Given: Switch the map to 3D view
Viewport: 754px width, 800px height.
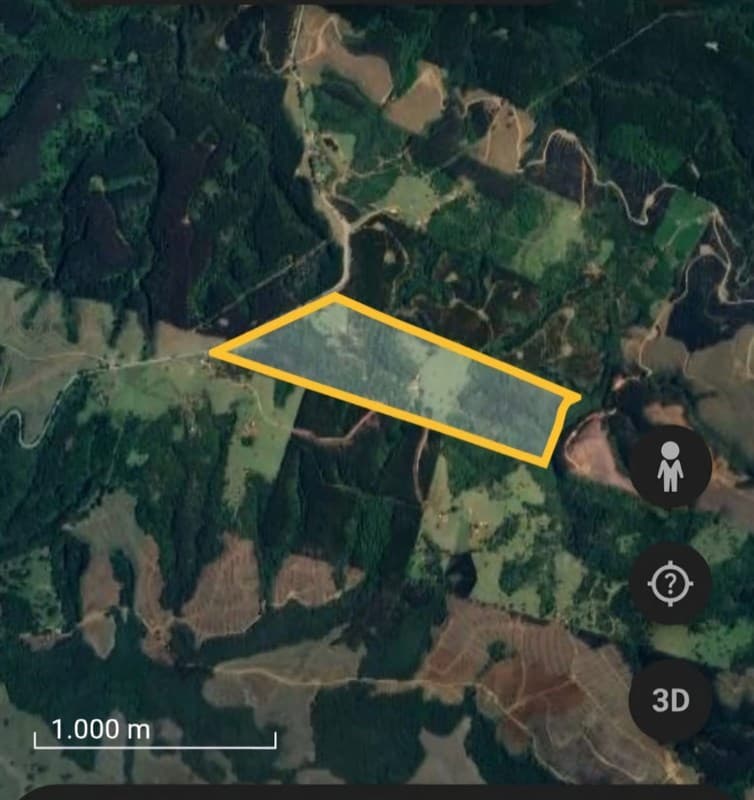Looking at the screenshot, I should pos(670,700).
